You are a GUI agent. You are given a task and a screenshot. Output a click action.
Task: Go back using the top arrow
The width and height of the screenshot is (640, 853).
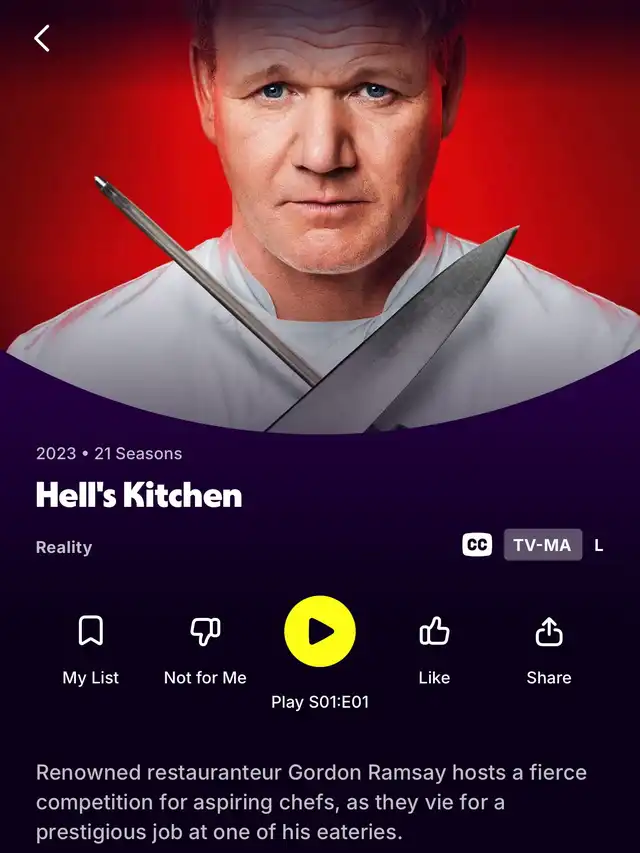point(42,39)
